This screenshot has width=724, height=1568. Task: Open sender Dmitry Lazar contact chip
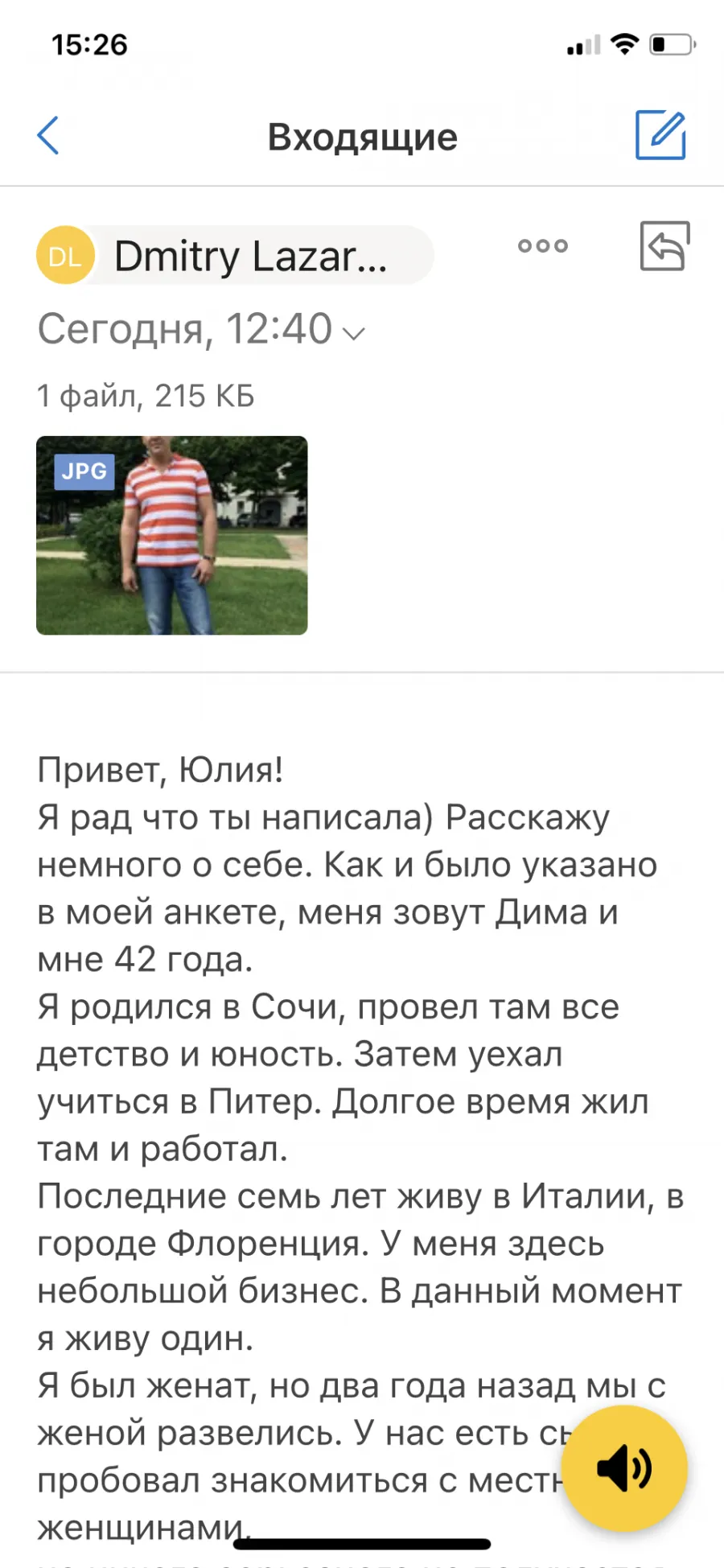[235, 256]
